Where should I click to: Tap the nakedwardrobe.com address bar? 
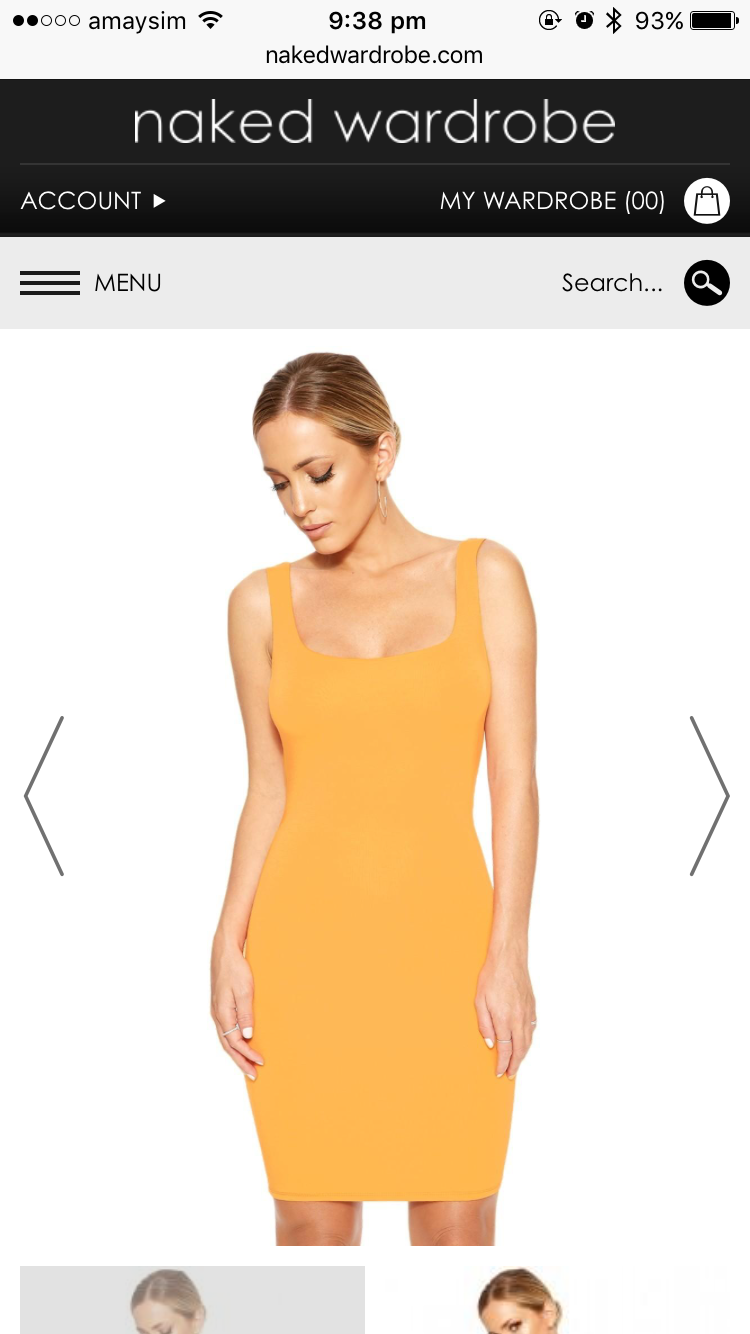374,56
